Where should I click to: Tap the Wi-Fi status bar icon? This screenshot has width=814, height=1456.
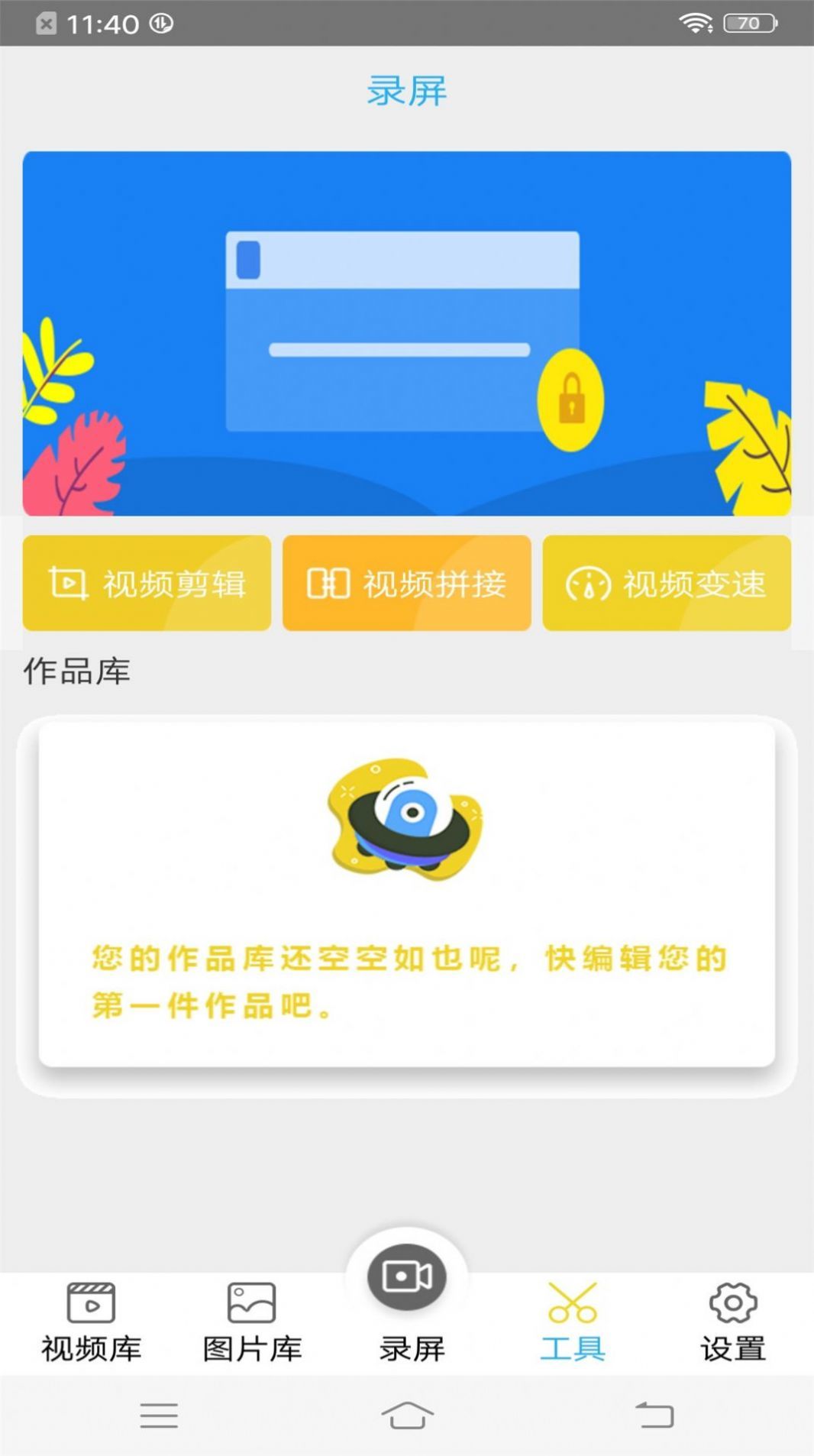[693, 23]
